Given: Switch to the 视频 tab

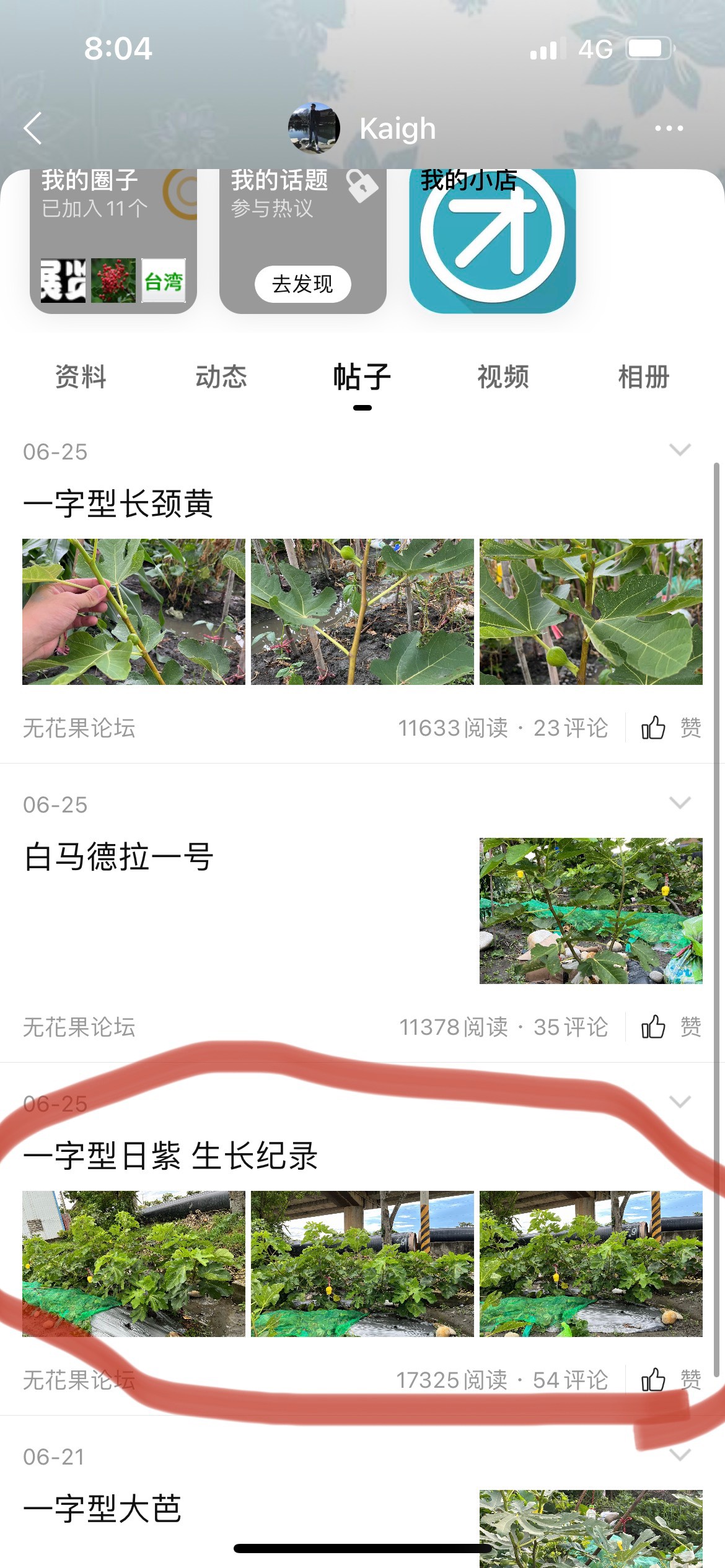Looking at the screenshot, I should click(x=503, y=377).
